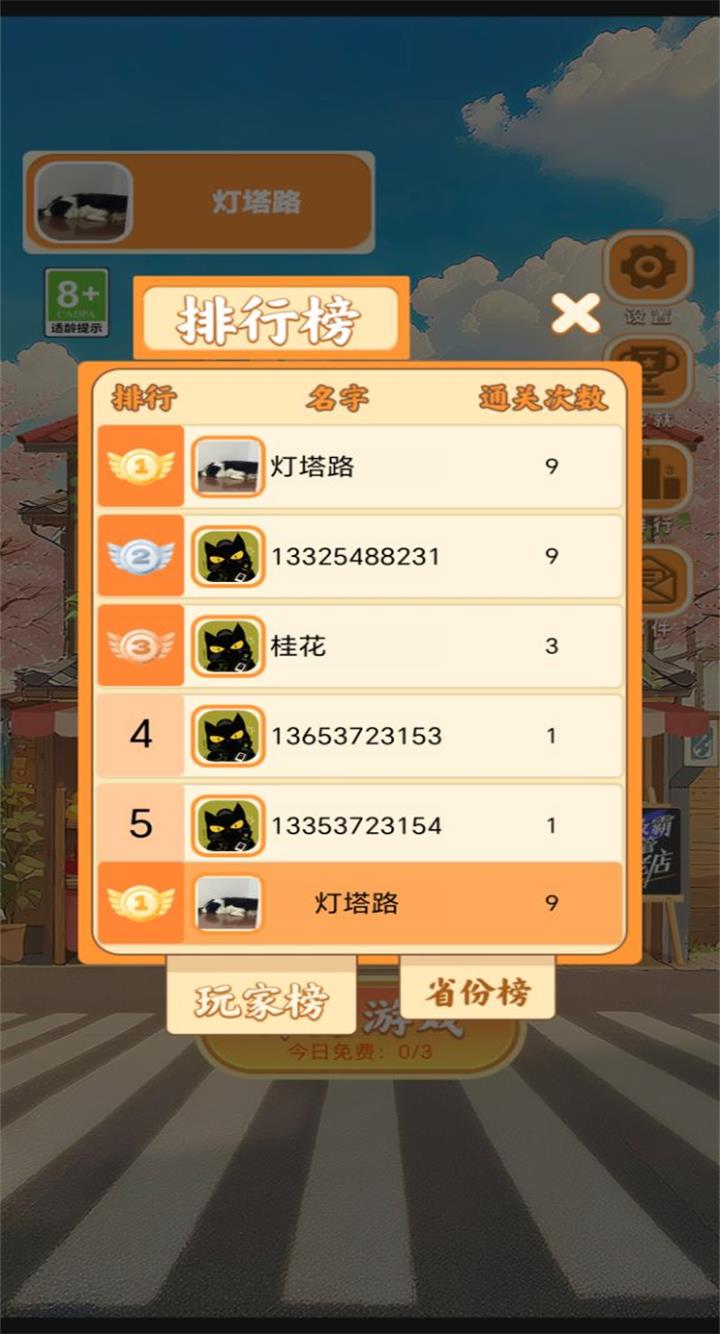Click the gold first-place medal icon
The height and width of the screenshot is (1334, 720).
(x=140, y=466)
